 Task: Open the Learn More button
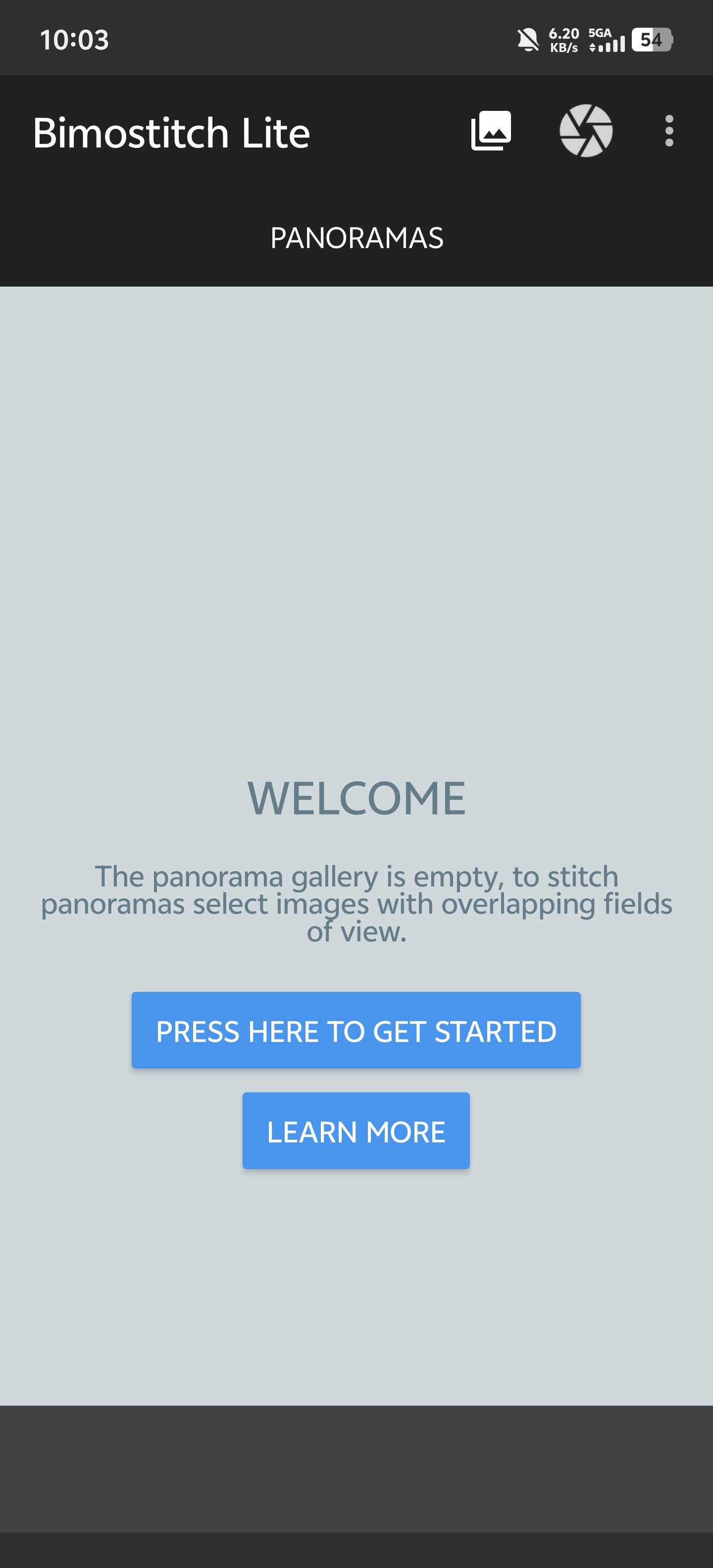(356, 1131)
